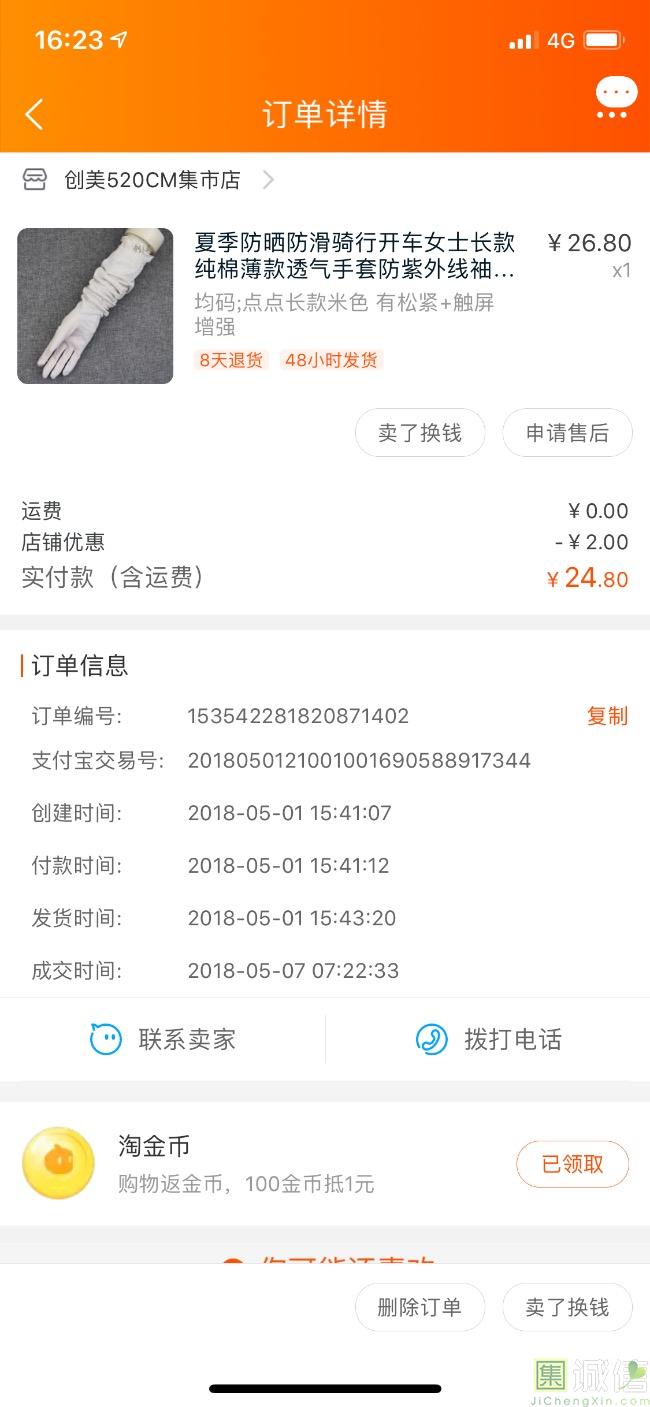Open the message bubble menu

615,99
